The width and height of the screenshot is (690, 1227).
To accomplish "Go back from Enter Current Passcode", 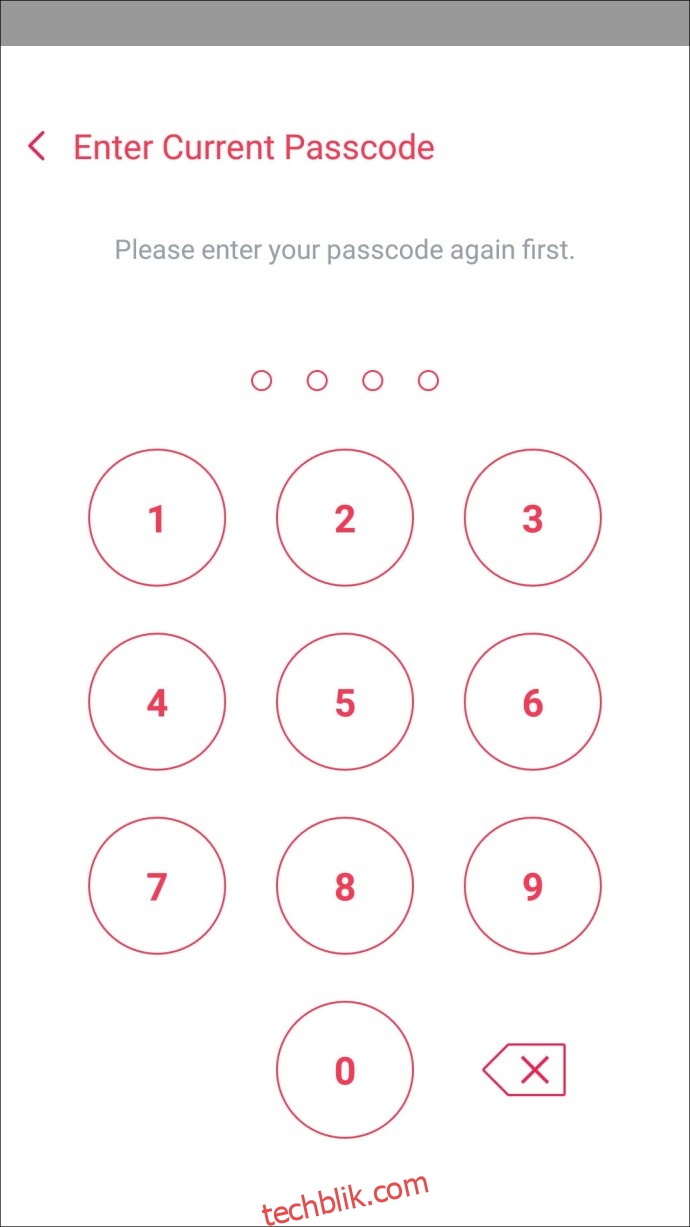I will point(37,147).
